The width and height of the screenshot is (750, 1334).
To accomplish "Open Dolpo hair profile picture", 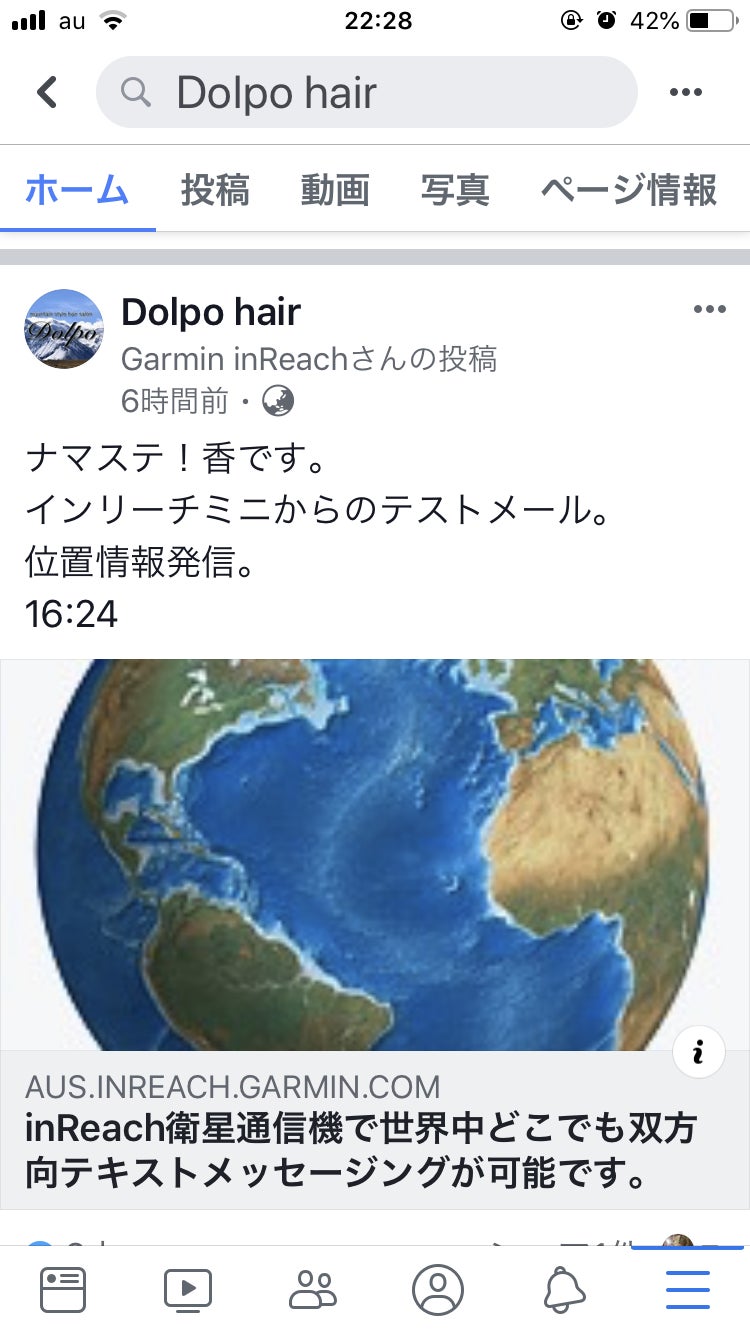I will click(x=64, y=330).
